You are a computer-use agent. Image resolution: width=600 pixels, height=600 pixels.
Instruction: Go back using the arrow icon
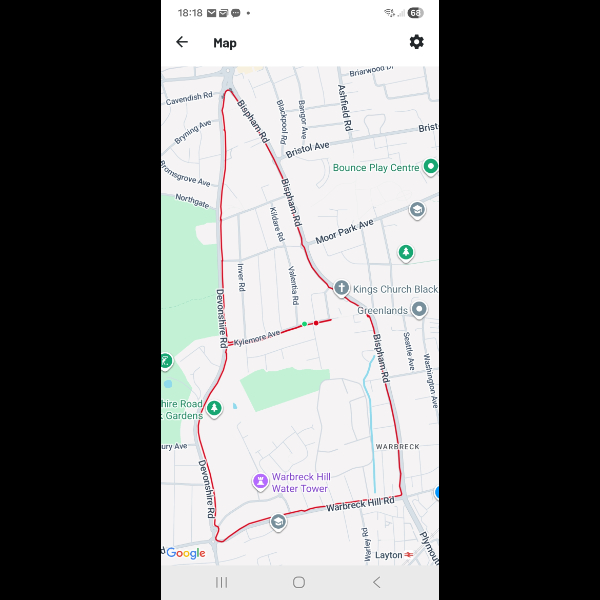182,42
